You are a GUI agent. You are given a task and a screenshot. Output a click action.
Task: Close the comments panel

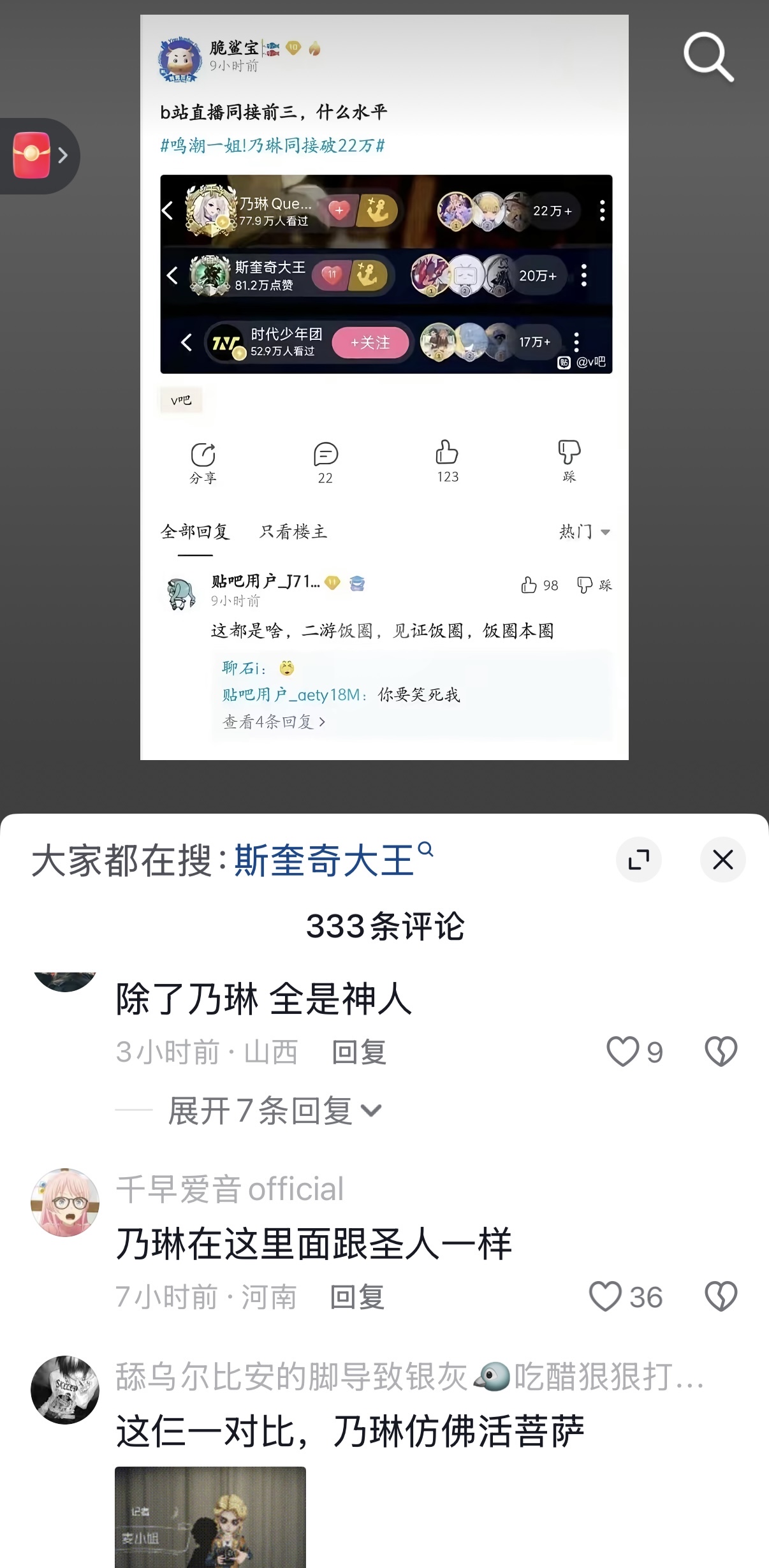[722, 860]
